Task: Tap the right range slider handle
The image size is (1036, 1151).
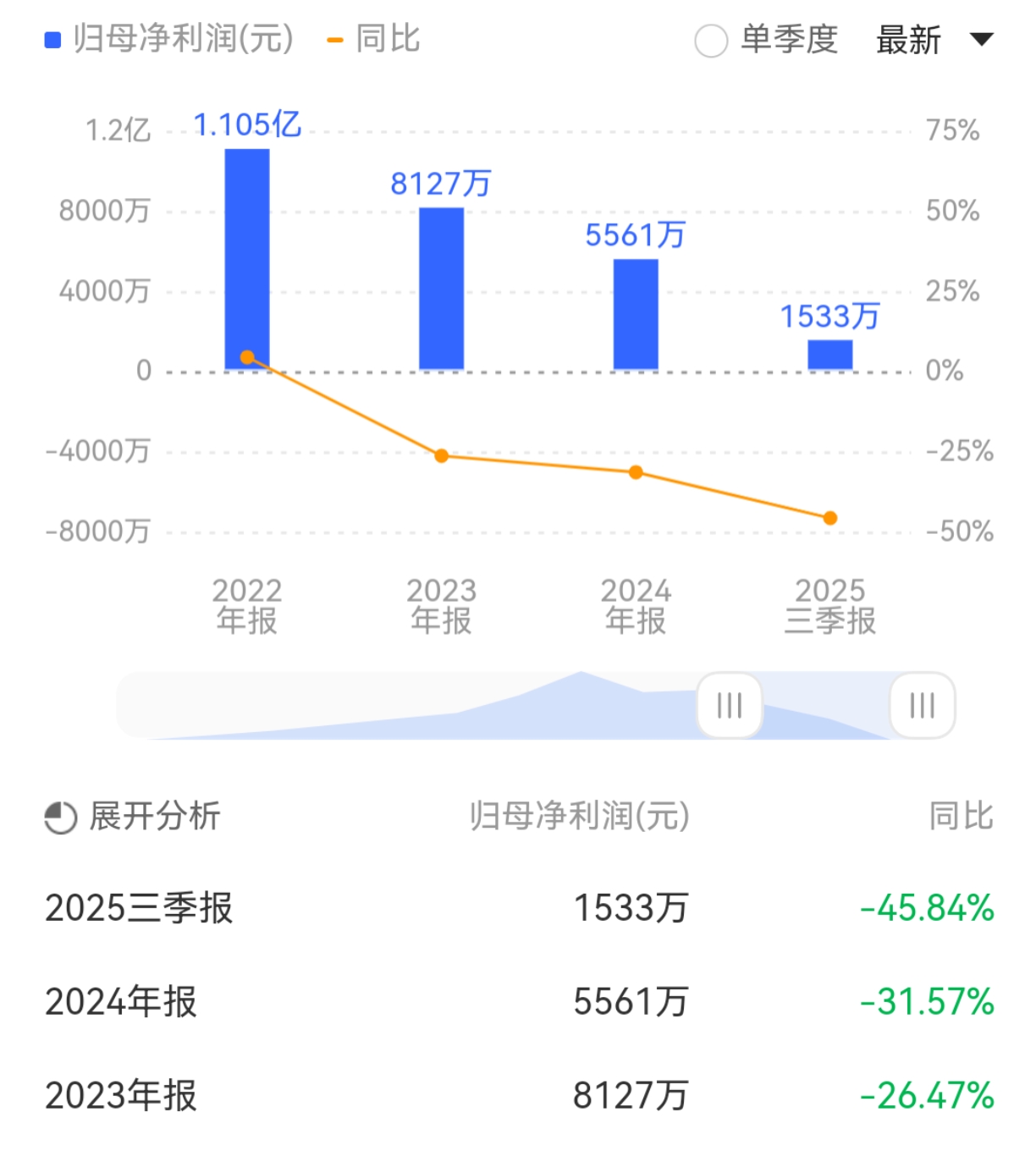Action: tap(922, 705)
